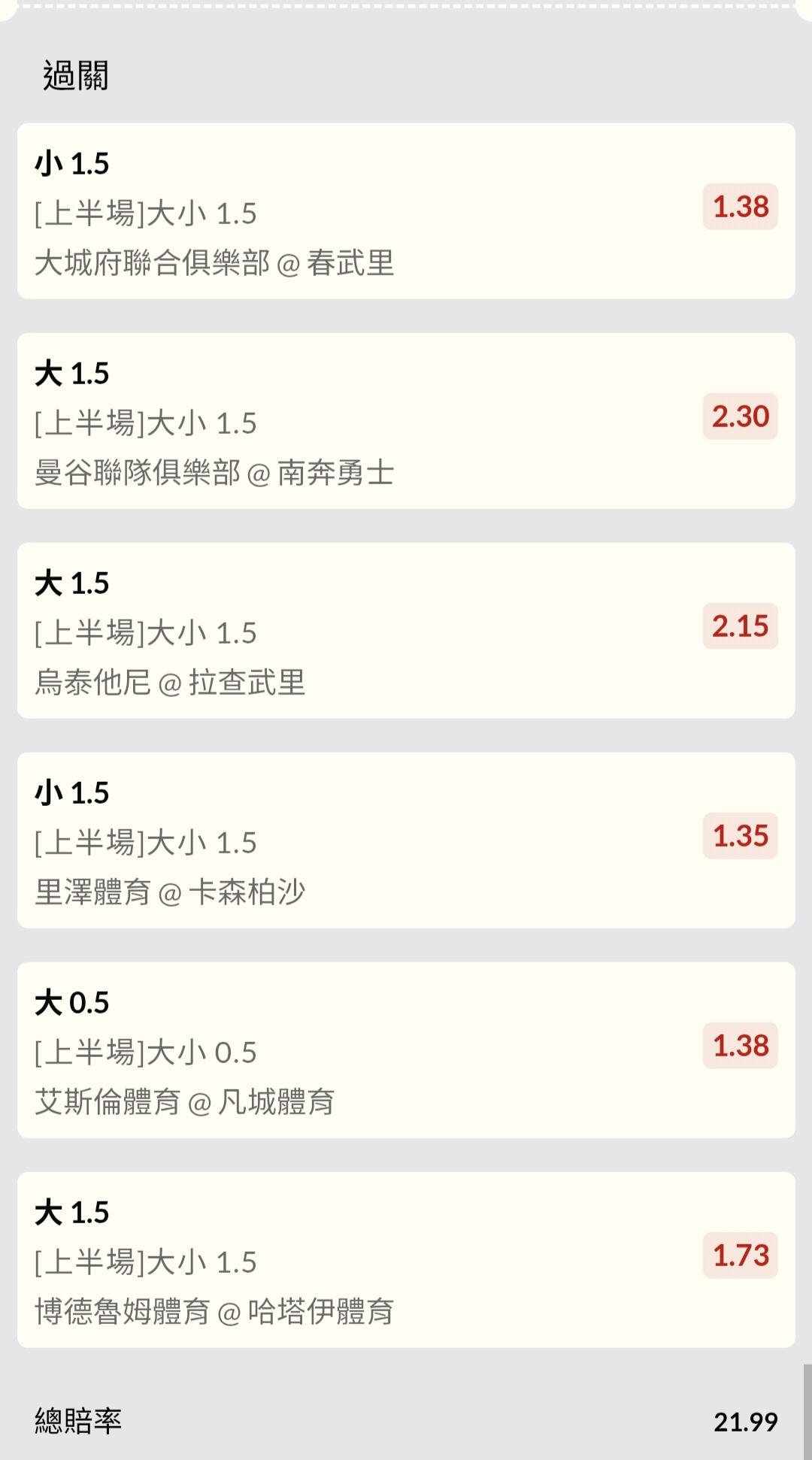Tap the 艾斯倫體育 @ 凡城體育 bet card
Image resolution: width=812 pixels, height=1460 pixels.
pyautogui.click(x=406, y=1050)
